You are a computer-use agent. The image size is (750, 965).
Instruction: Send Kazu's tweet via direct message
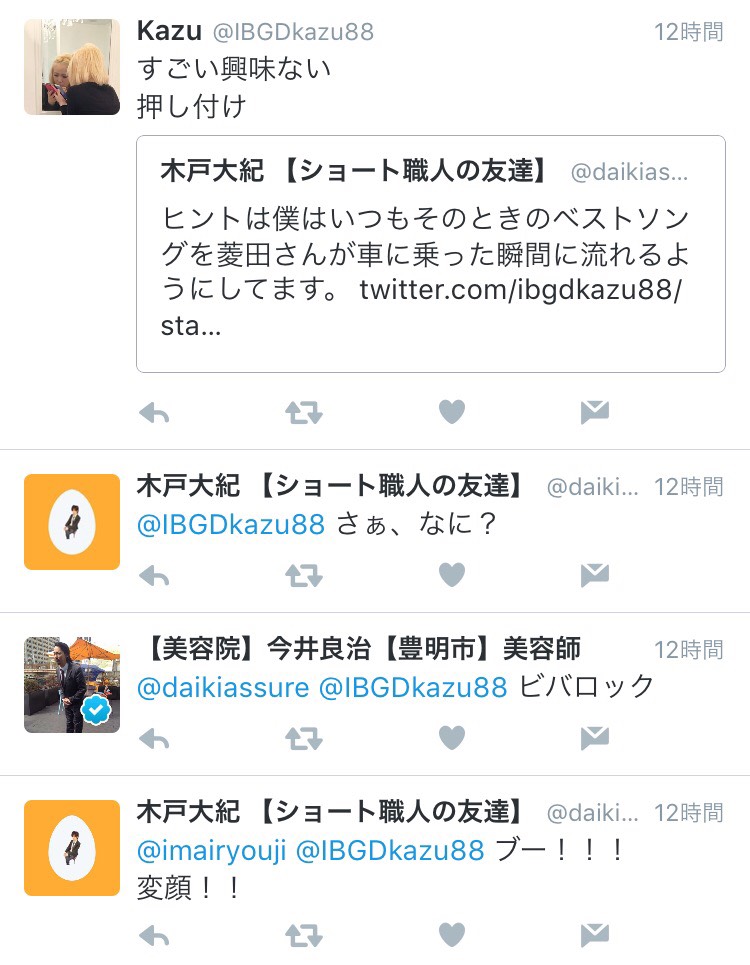595,412
